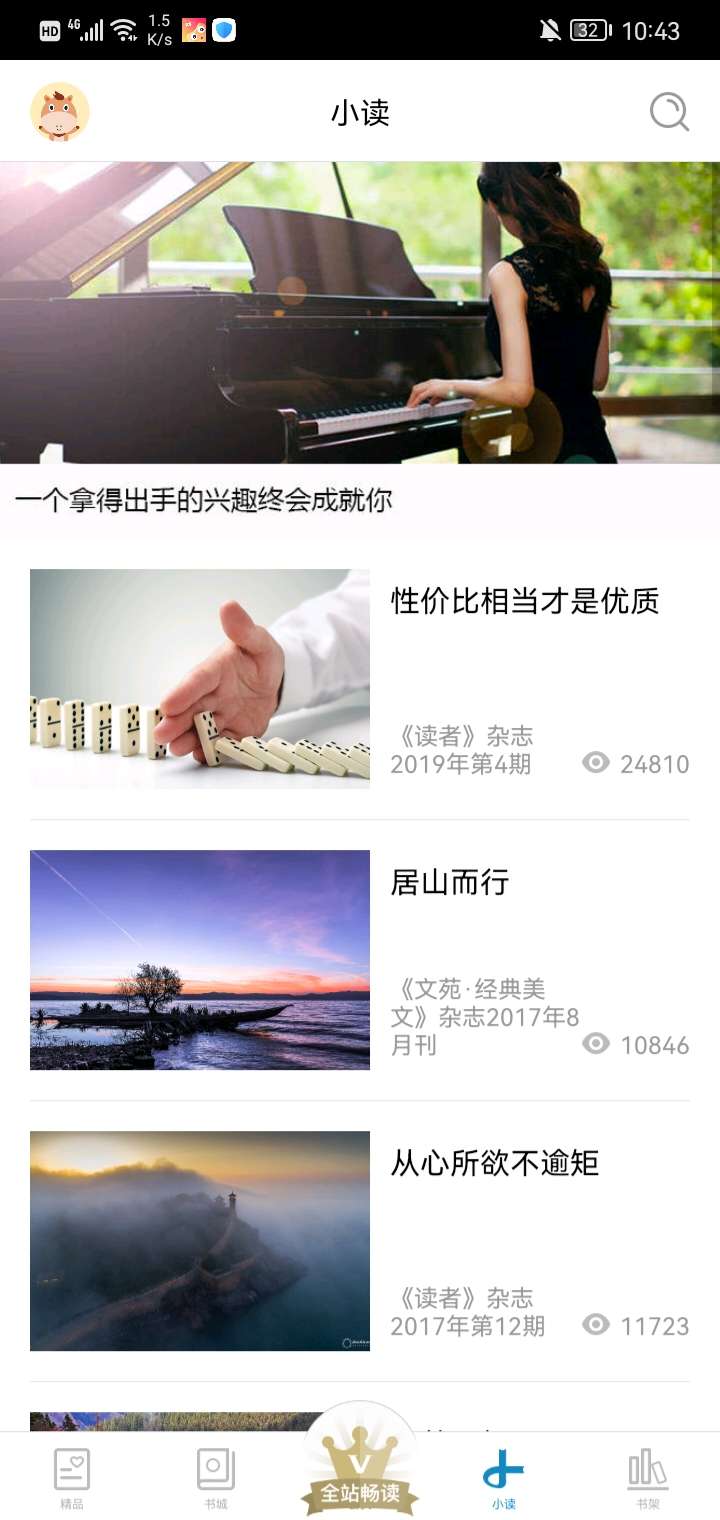
Task: Switch to the 精品 tab
Action: click(x=72, y=1478)
